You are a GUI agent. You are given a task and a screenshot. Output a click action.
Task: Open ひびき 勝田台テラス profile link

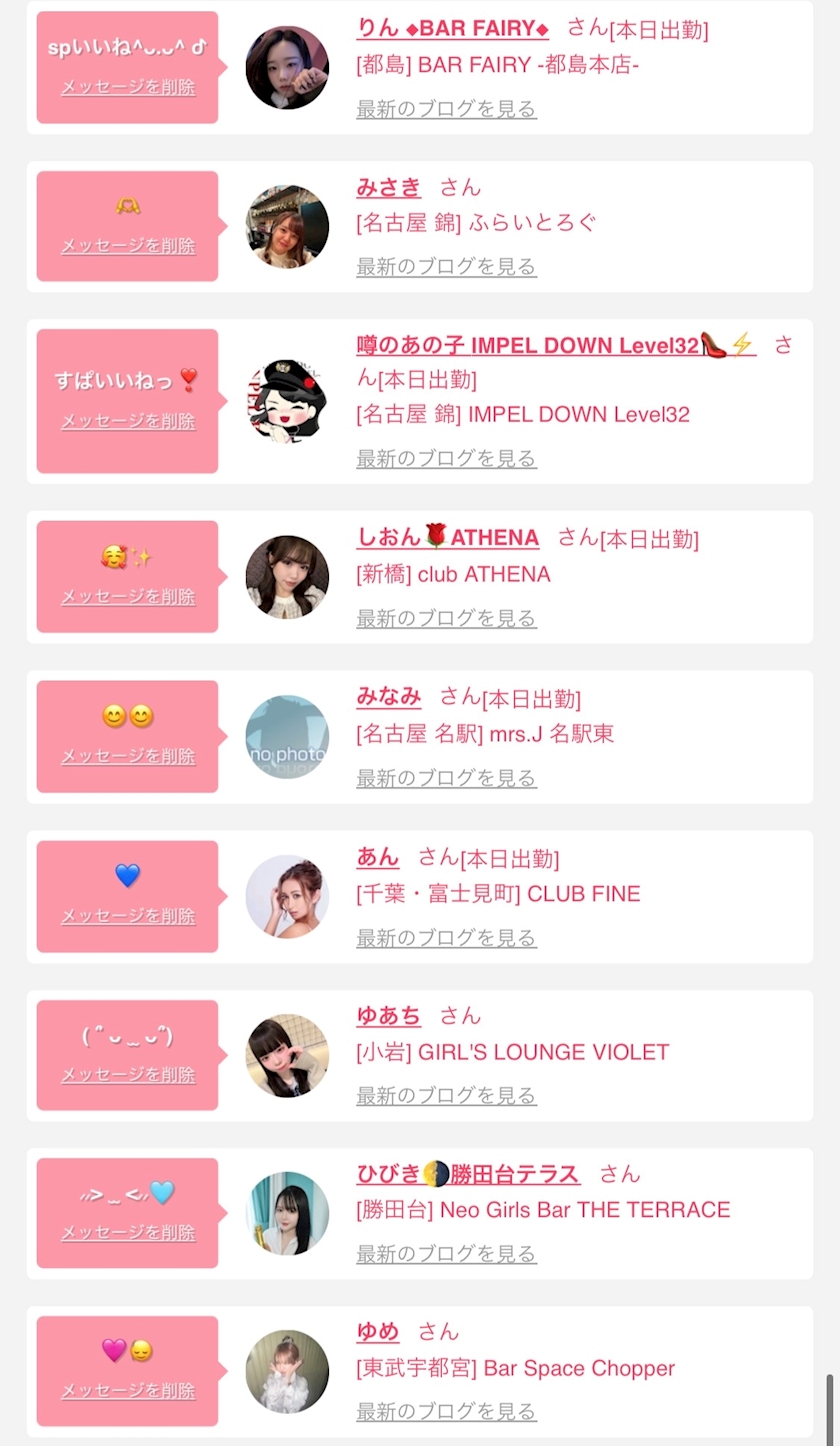click(468, 1174)
